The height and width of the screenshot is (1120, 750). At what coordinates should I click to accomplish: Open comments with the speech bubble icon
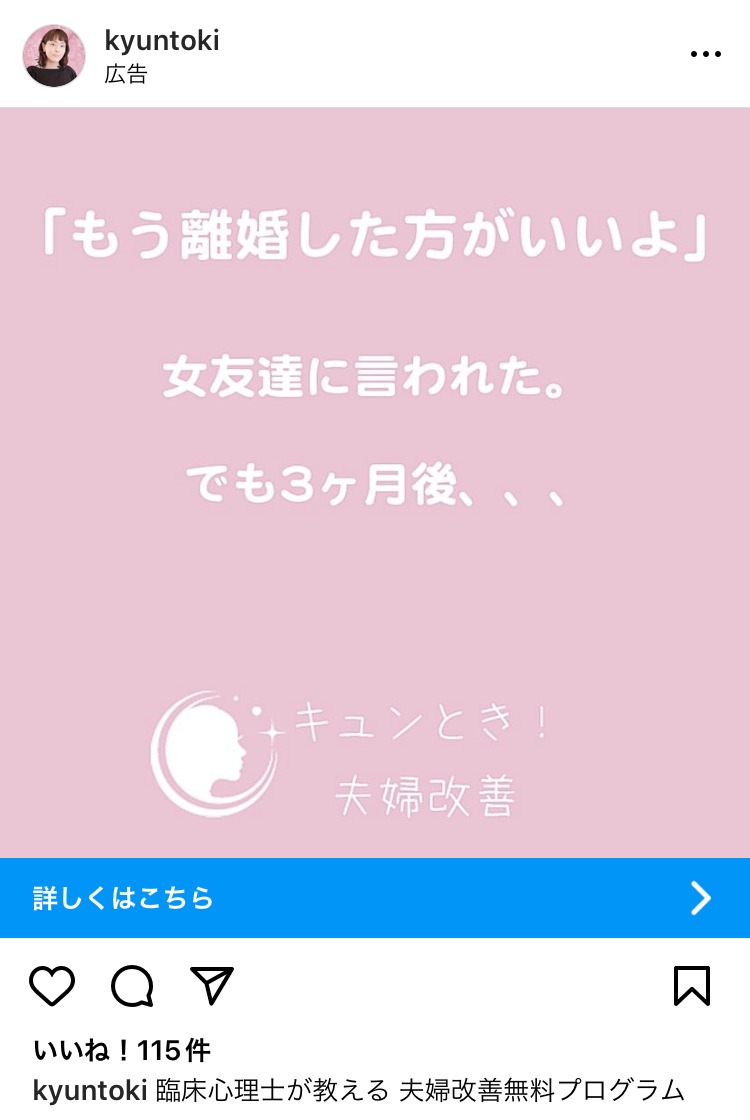tap(132, 986)
